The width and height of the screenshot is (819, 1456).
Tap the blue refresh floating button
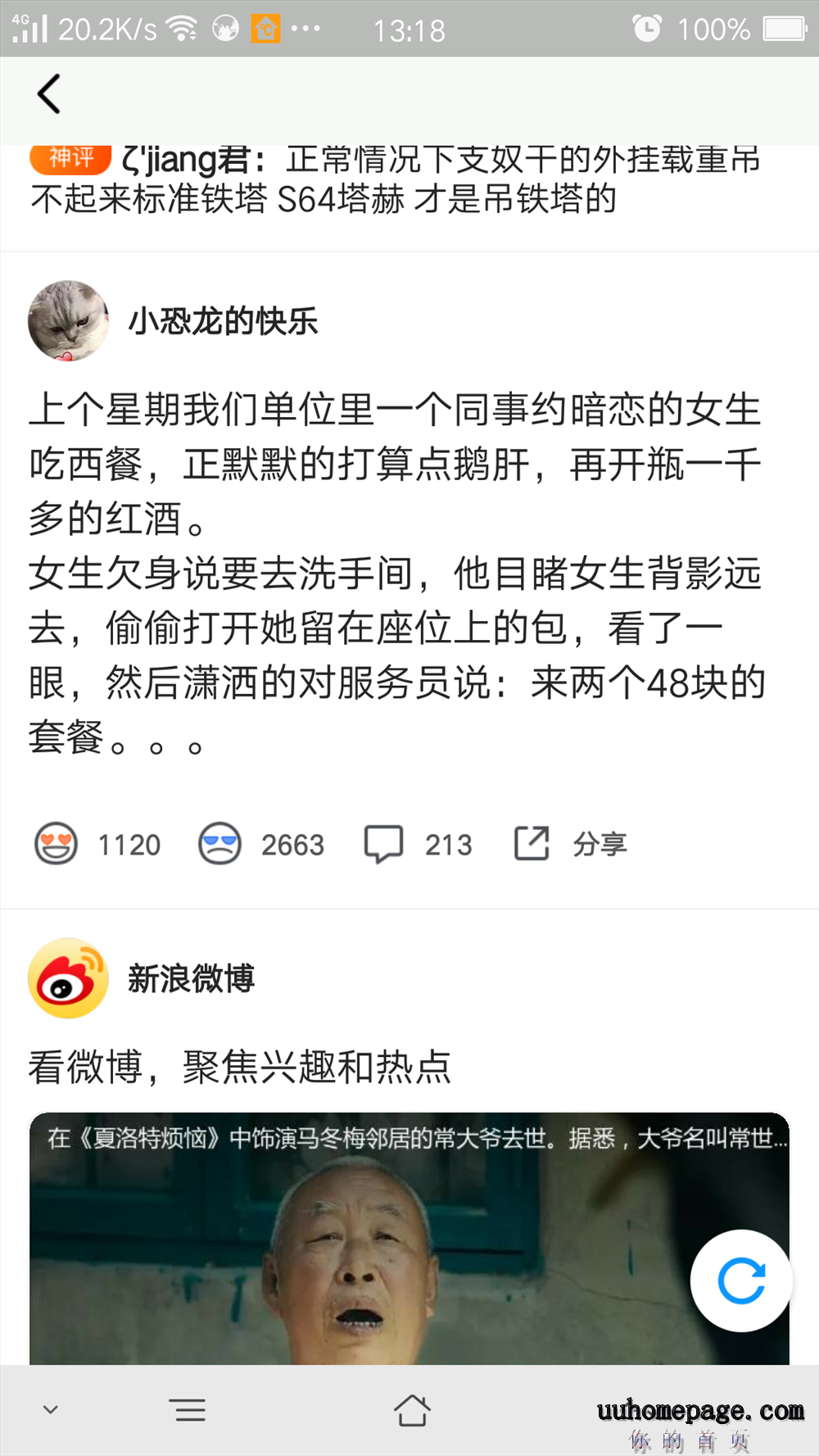coord(741,1280)
